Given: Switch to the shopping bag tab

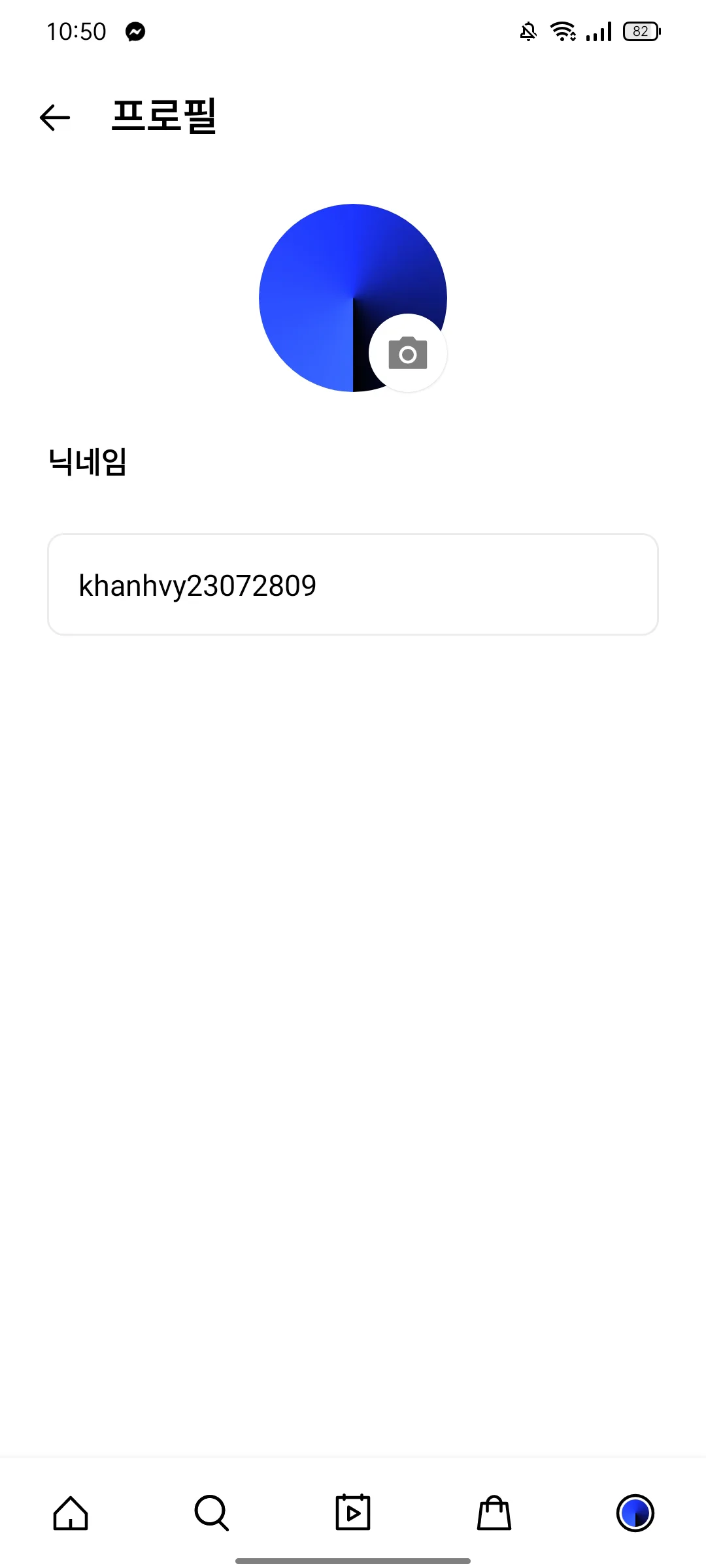Looking at the screenshot, I should tap(494, 1513).
